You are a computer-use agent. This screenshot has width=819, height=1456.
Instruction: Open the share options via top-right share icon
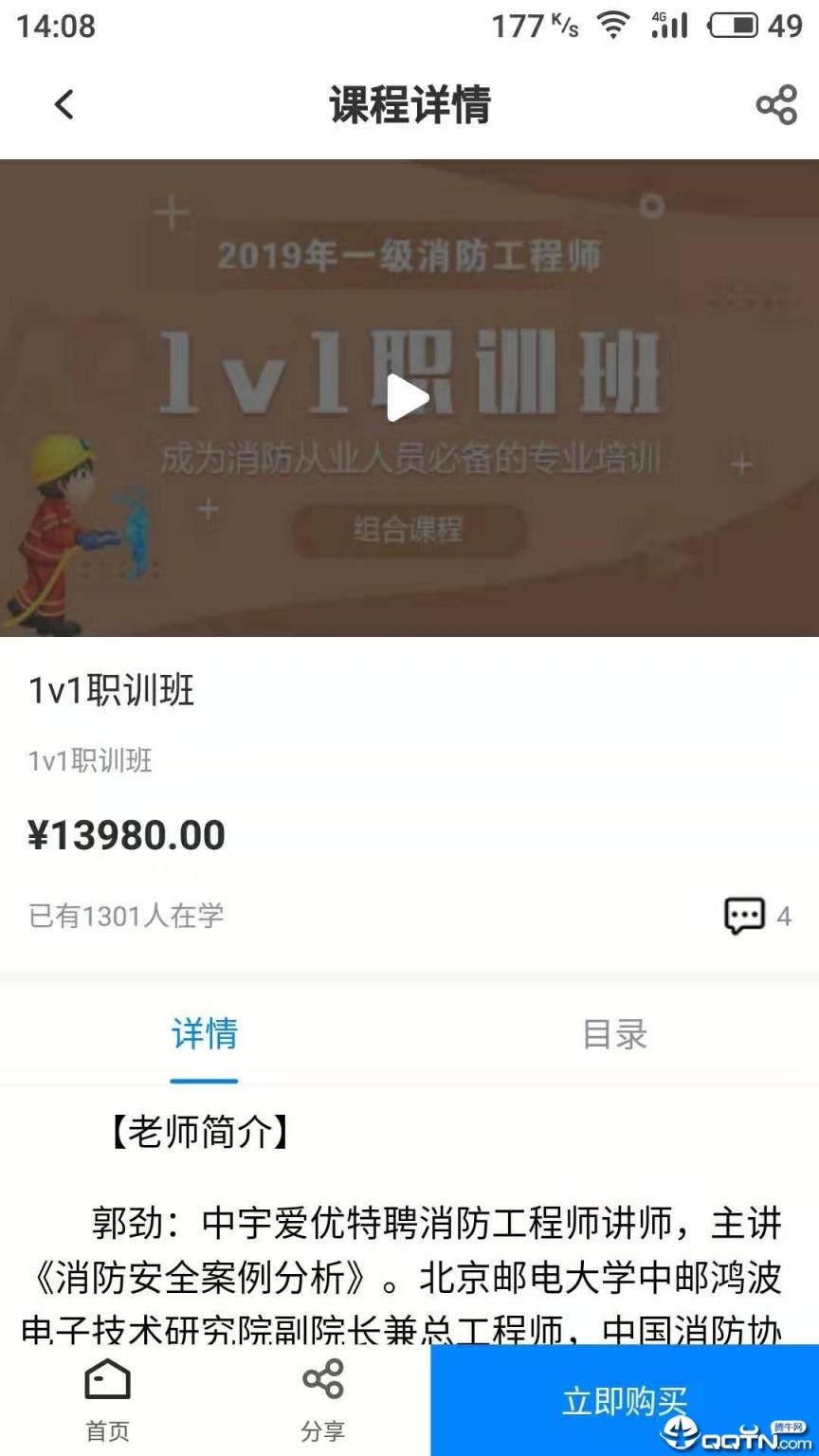coord(777,105)
